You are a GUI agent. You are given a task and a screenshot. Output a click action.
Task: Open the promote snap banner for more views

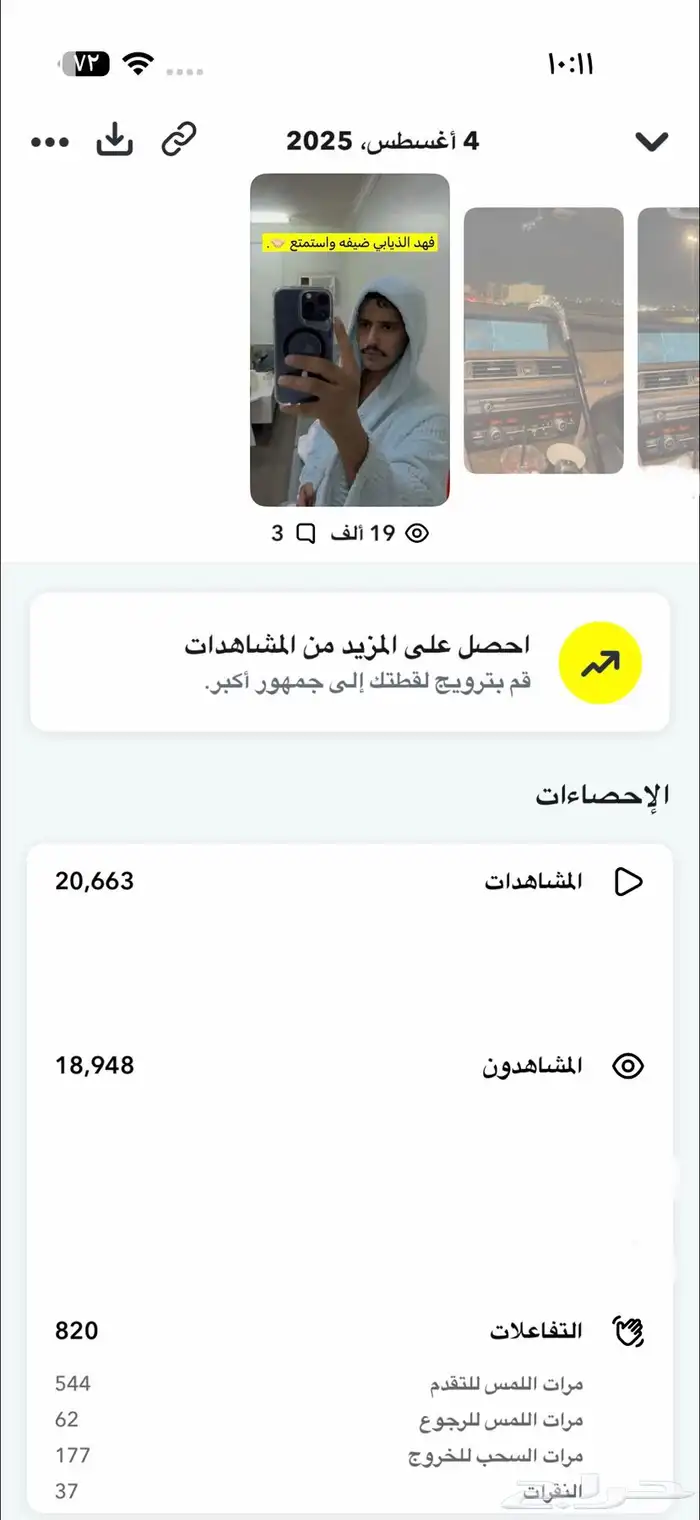(x=350, y=661)
